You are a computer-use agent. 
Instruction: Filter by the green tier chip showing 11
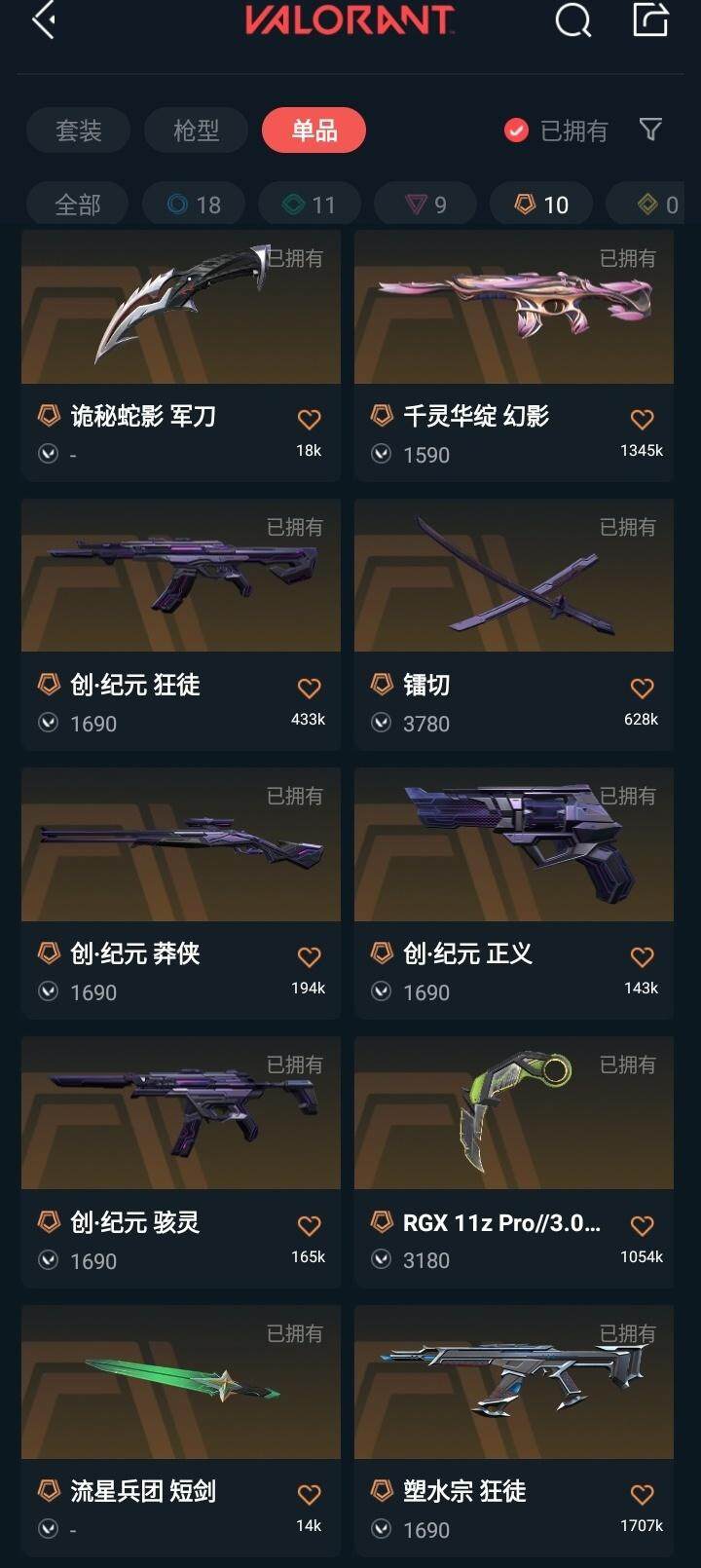[310, 205]
